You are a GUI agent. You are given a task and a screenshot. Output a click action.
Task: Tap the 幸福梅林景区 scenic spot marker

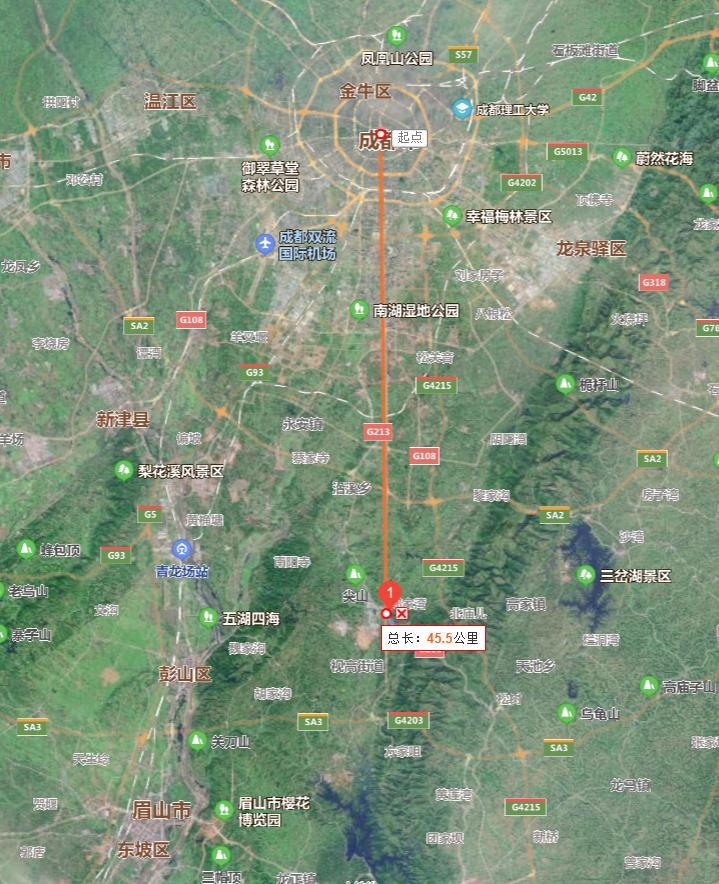pos(452,216)
